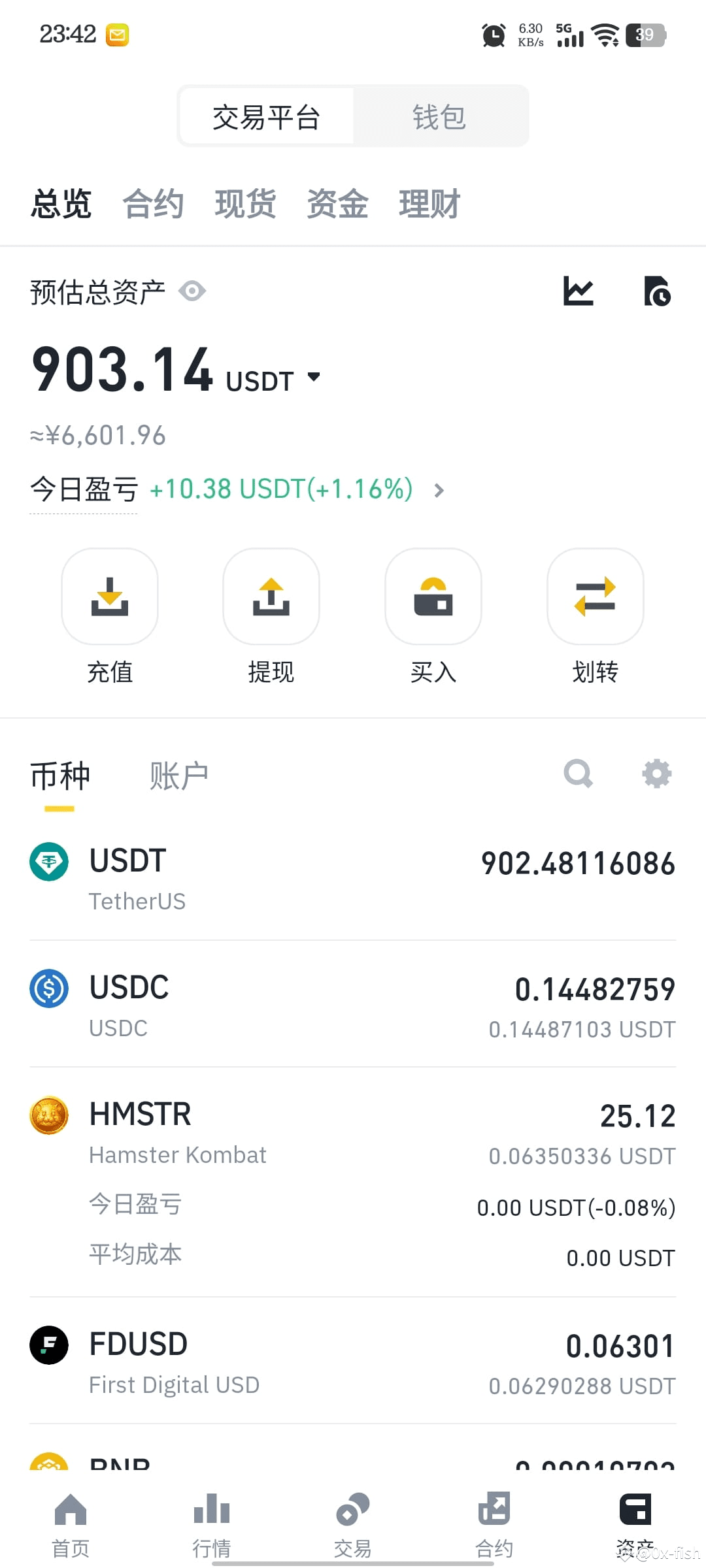
Task: Open the 账户 (accounts) tab
Action: (179, 774)
